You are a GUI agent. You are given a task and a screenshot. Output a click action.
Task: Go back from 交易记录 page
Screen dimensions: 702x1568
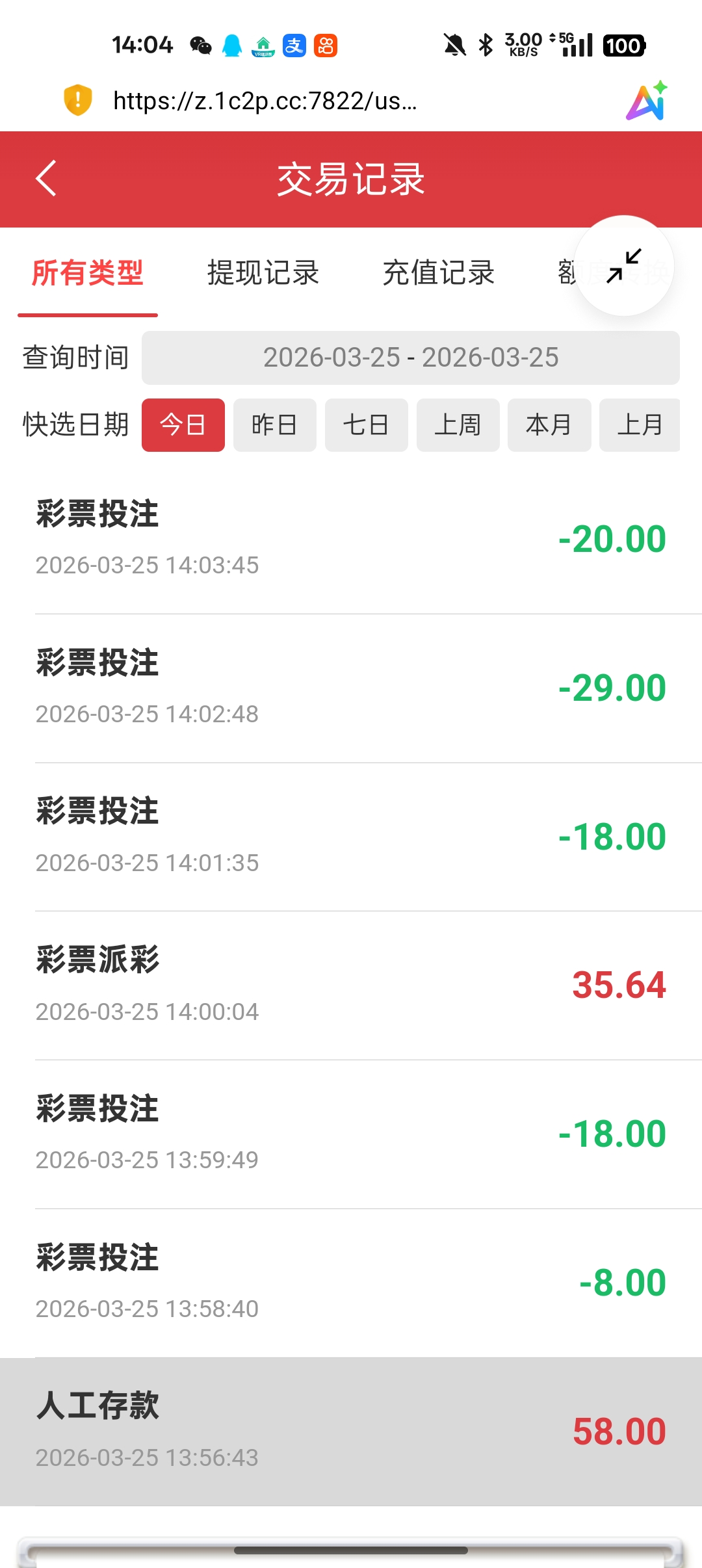[46, 179]
